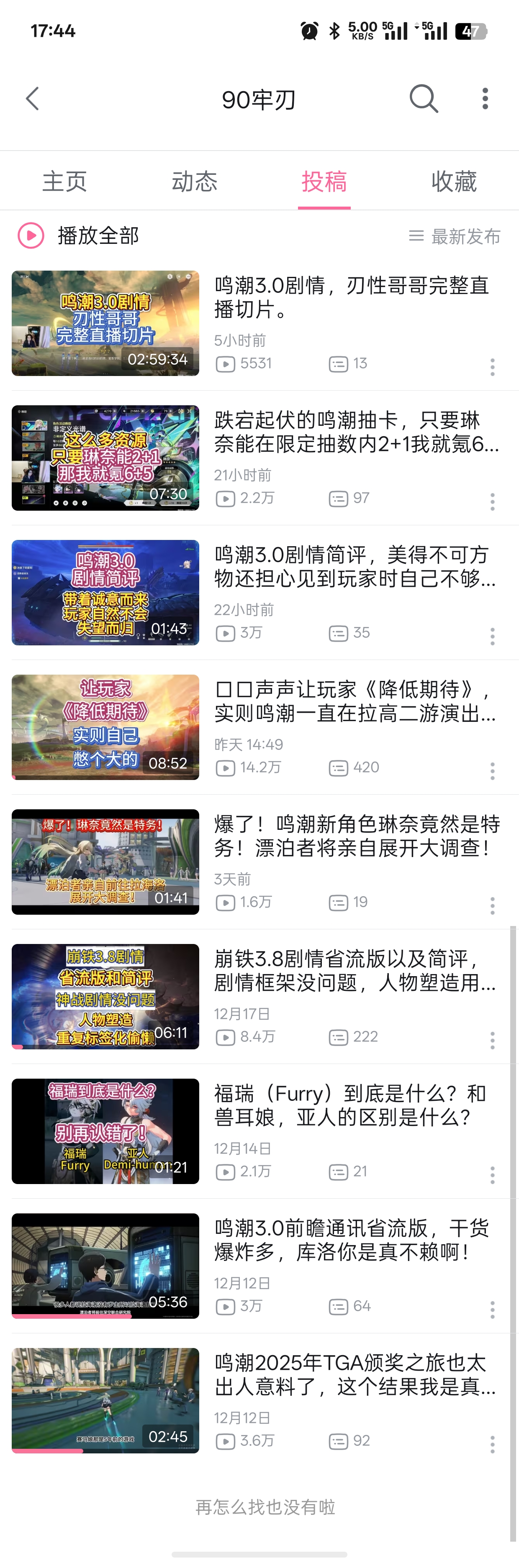
Task: Switch to the 动态 tab
Action: click(194, 182)
